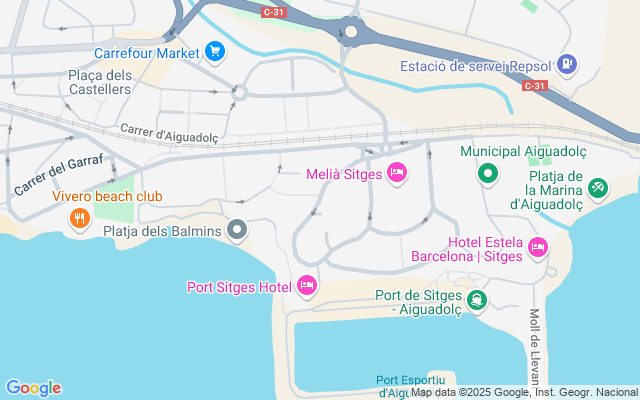Image resolution: width=640 pixels, height=400 pixels.
Task: Open the Carrefour Market shop marker
Action: pyautogui.click(x=214, y=51)
